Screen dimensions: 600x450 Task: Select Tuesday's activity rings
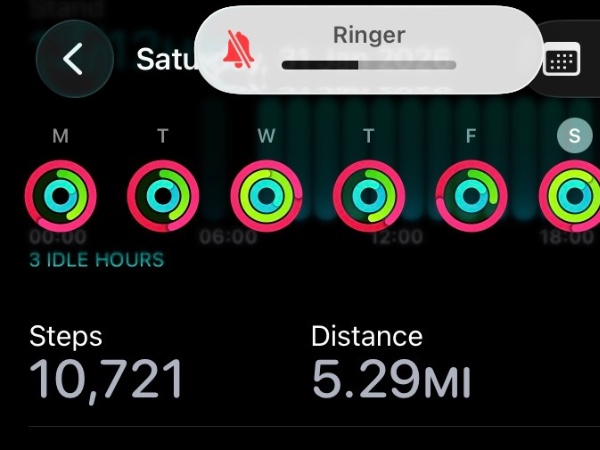click(163, 197)
